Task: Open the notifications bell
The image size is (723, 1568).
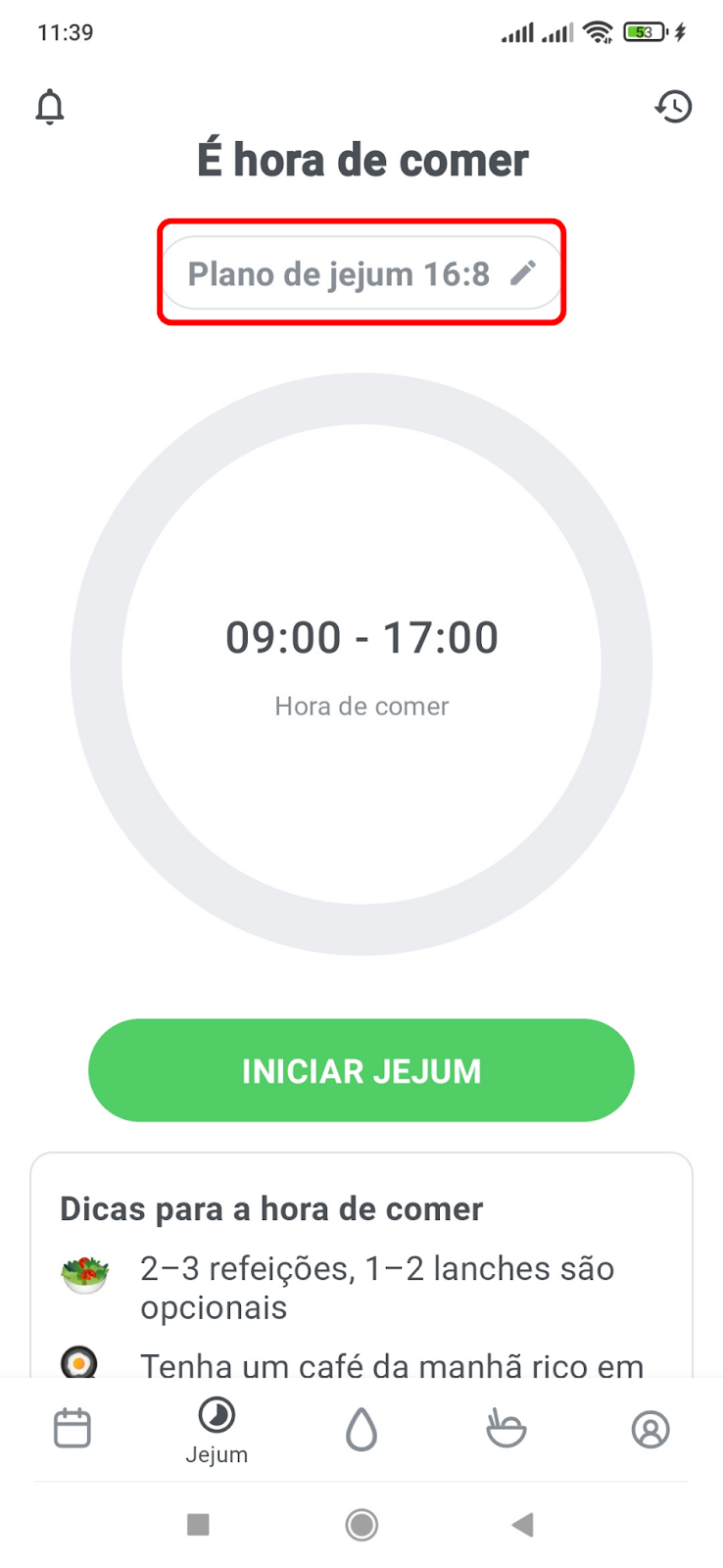Action: tap(50, 107)
